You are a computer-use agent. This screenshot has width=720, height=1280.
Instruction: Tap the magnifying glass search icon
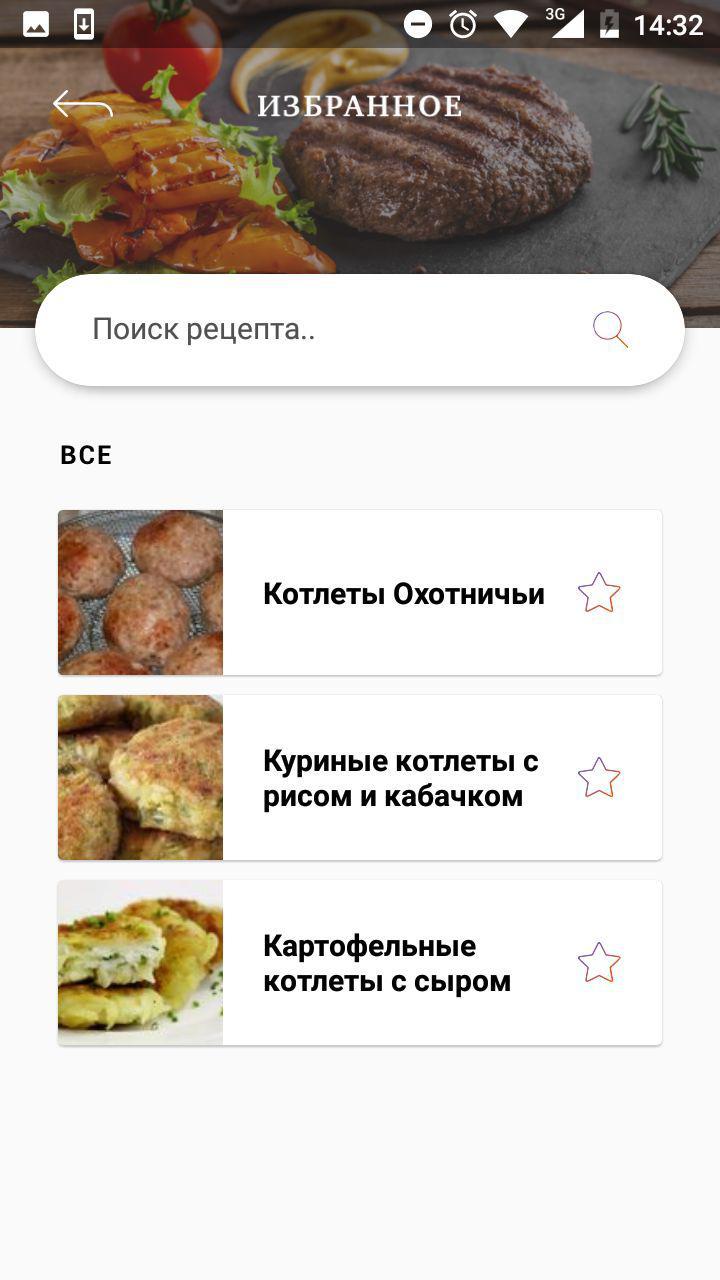(610, 329)
